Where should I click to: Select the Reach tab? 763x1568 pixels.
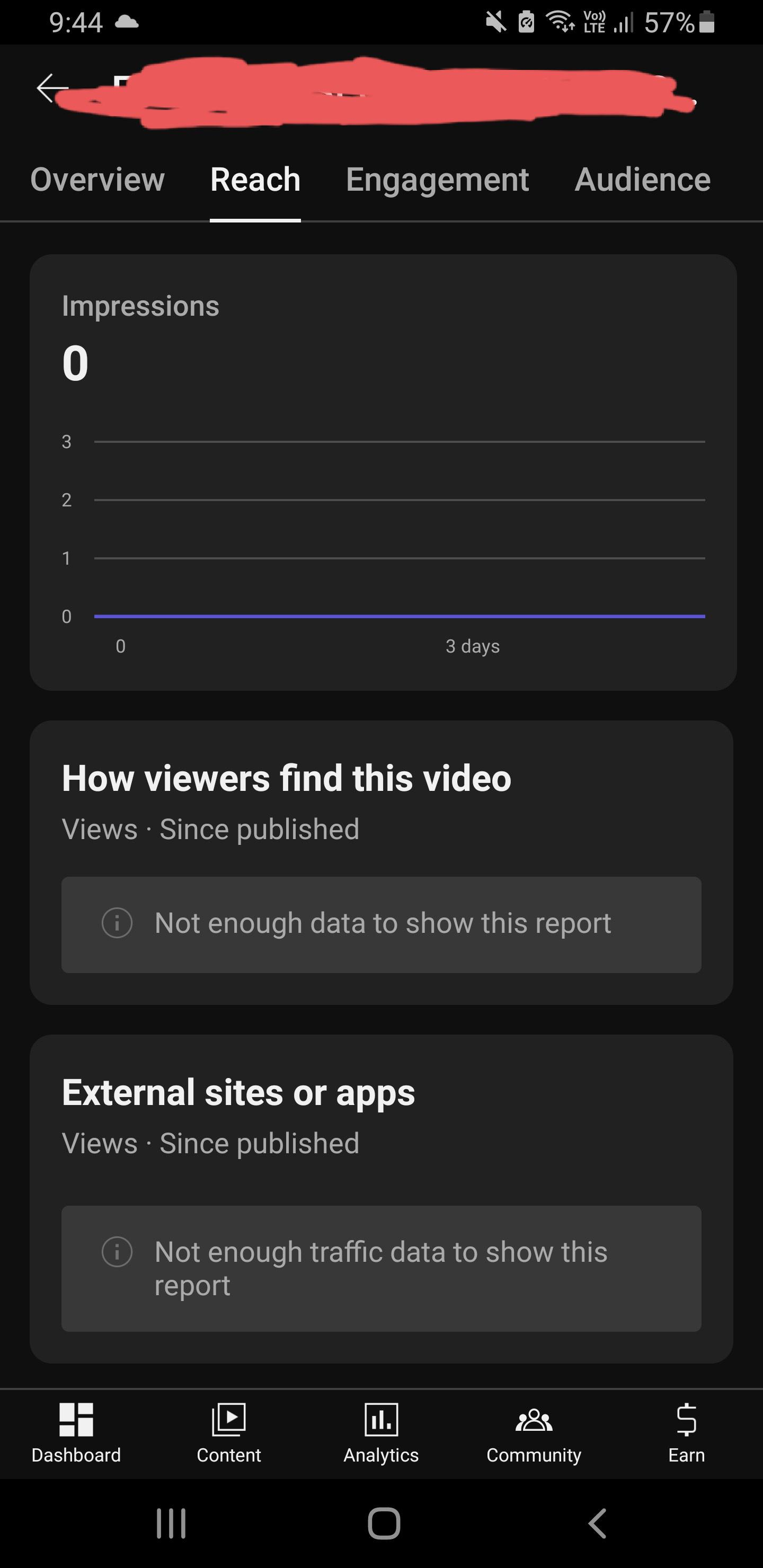[x=255, y=180]
